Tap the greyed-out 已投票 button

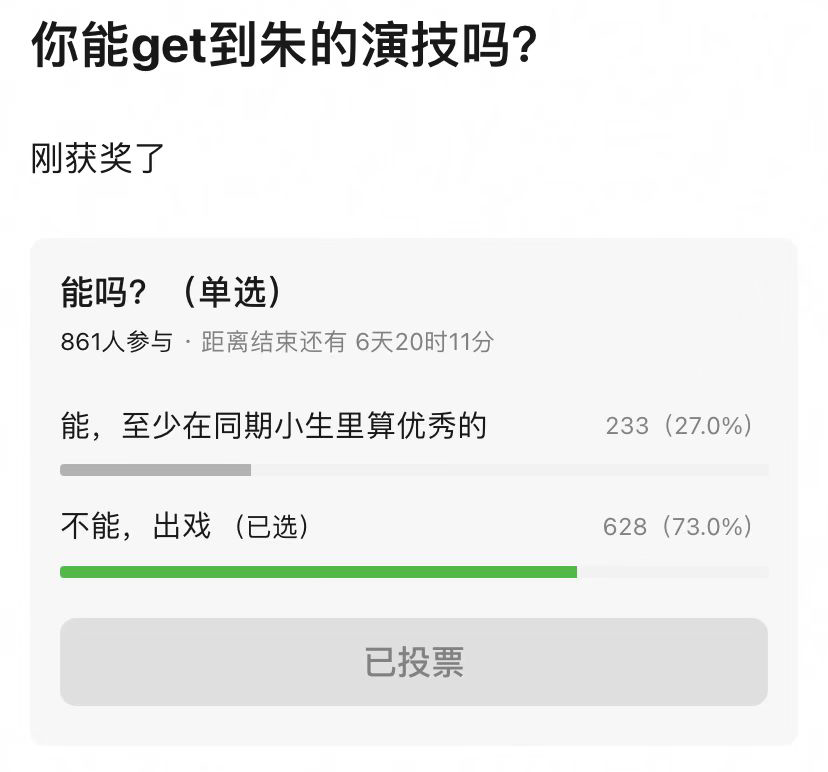[x=413, y=662]
